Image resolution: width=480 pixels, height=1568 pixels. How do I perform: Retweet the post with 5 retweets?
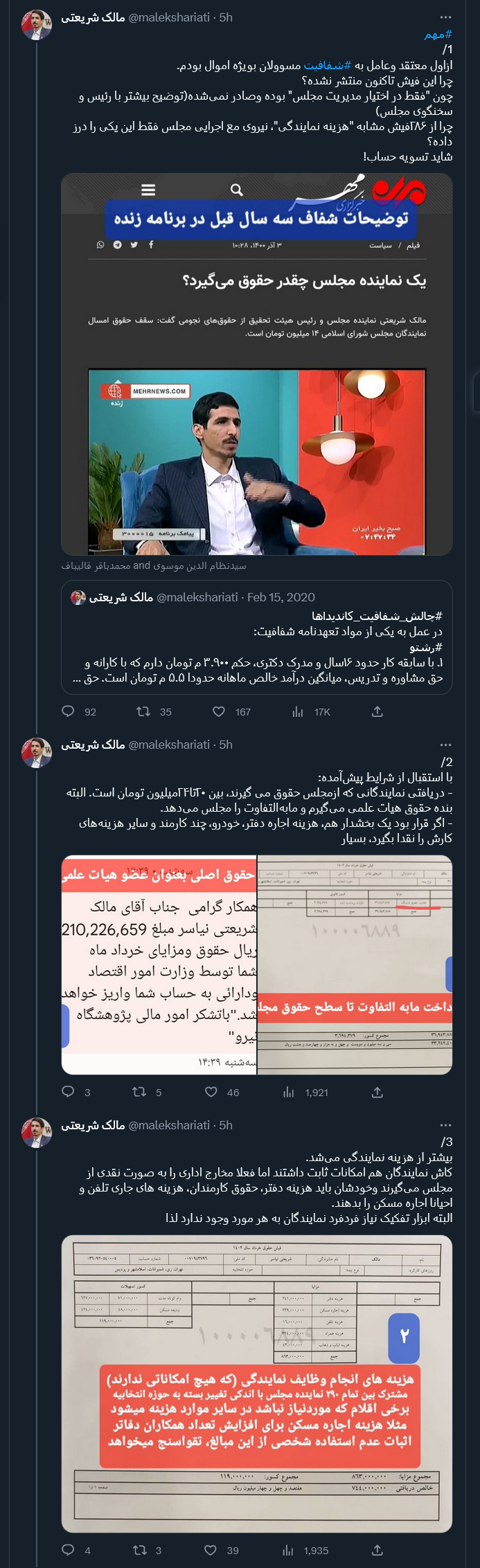(x=139, y=1092)
